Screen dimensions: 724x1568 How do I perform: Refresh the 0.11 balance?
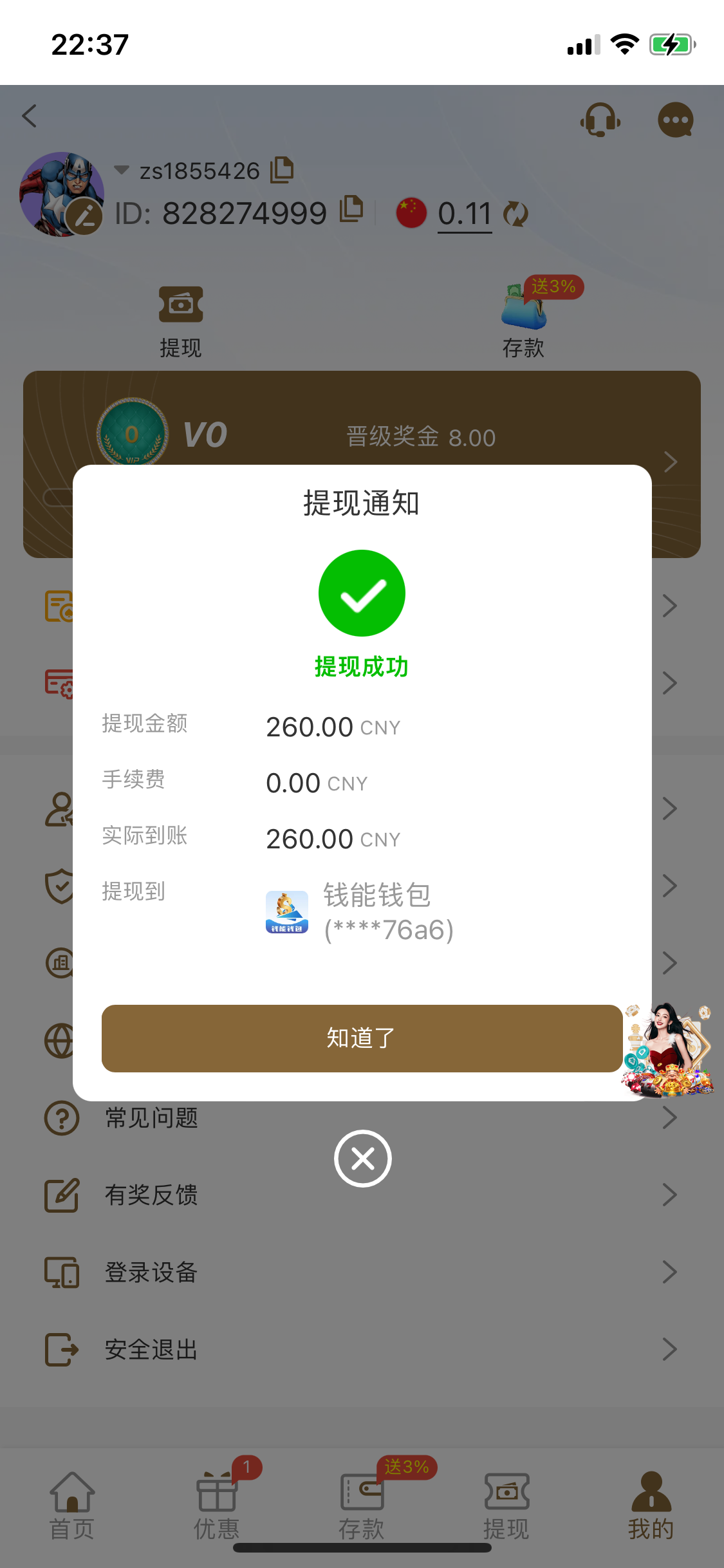click(x=515, y=214)
